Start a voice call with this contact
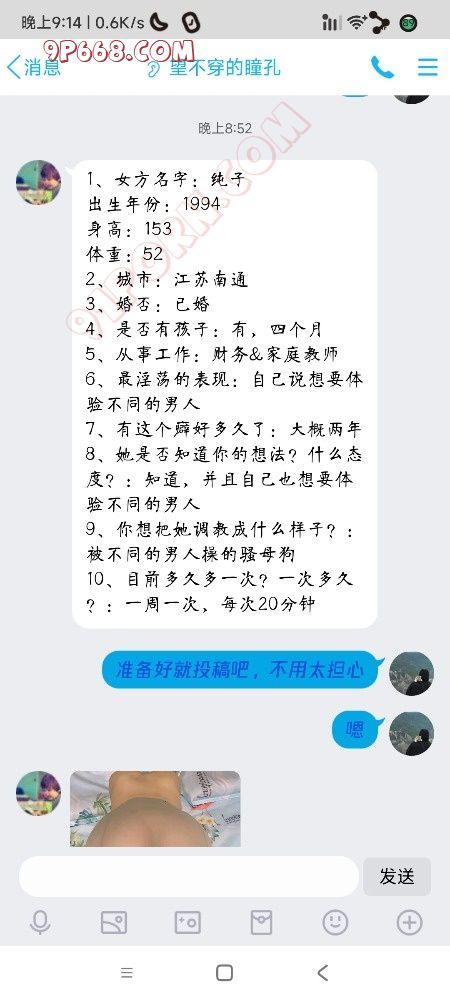This screenshot has height=1000, width=450. point(382,67)
